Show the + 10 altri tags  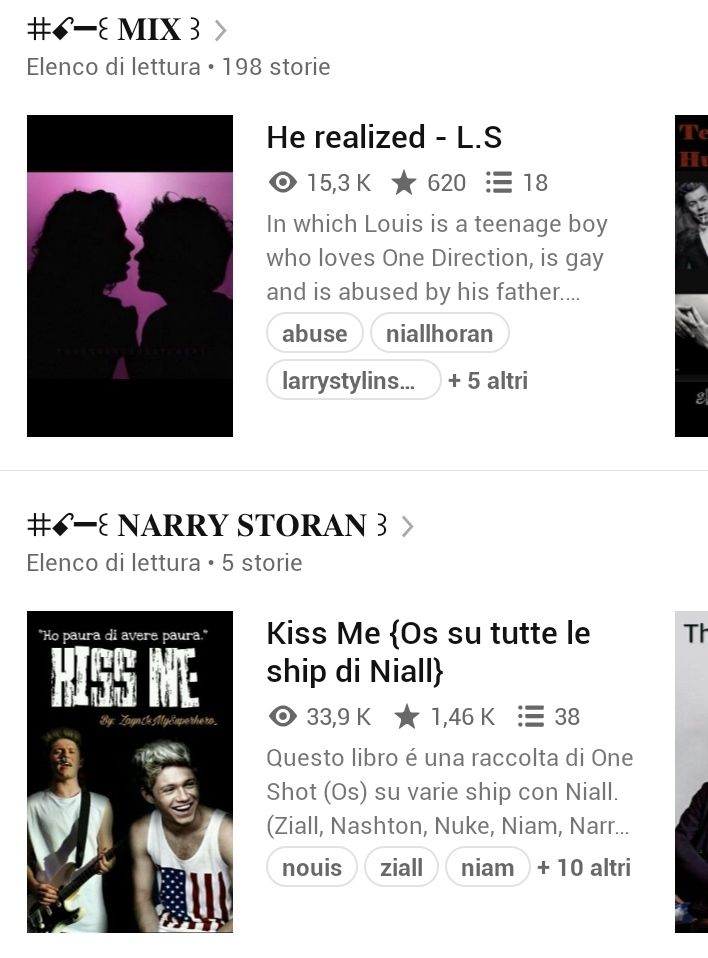click(x=584, y=868)
